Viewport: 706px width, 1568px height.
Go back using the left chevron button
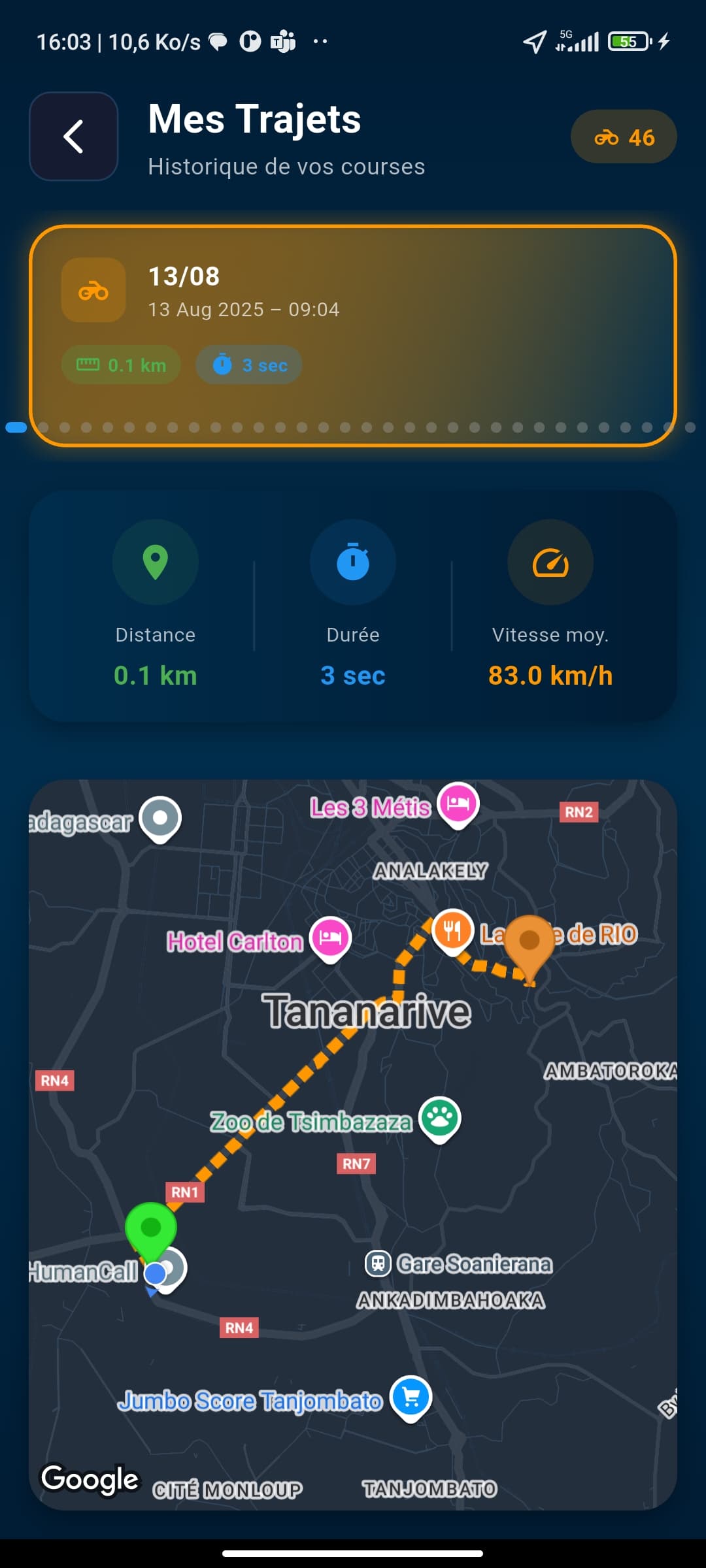point(73,137)
